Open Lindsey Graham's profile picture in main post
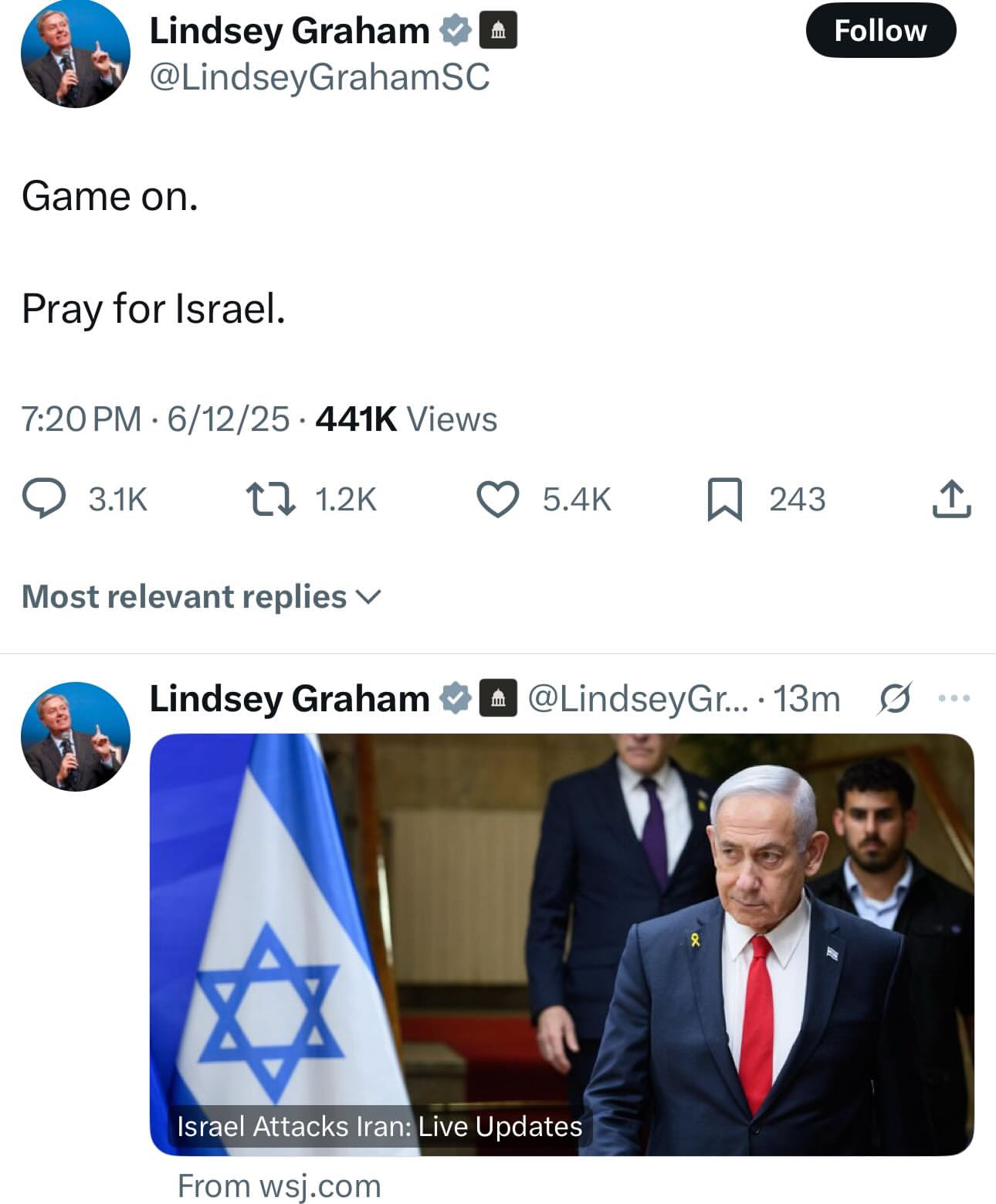The height and width of the screenshot is (1204, 996). pyautogui.click(x=75, y=54)
